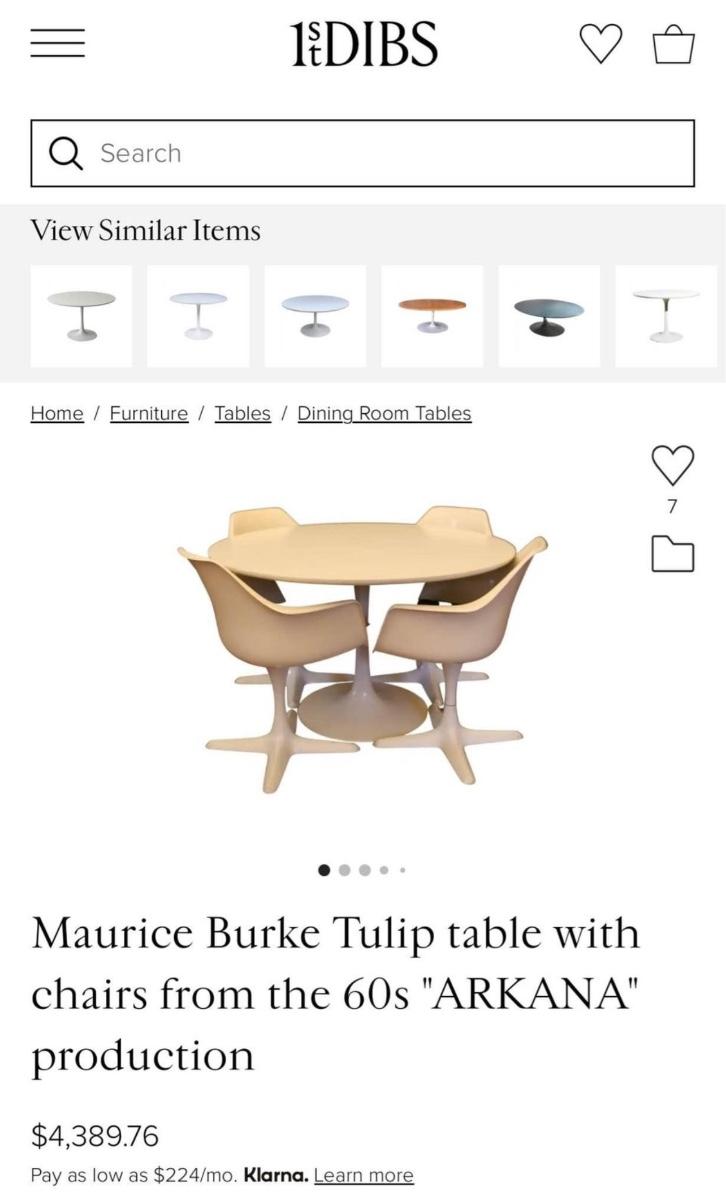Image resolution: width=726 pixels, height=1200 pixels.
Task: Open the dark oval similar table
Action: click(x=549, y=316)
